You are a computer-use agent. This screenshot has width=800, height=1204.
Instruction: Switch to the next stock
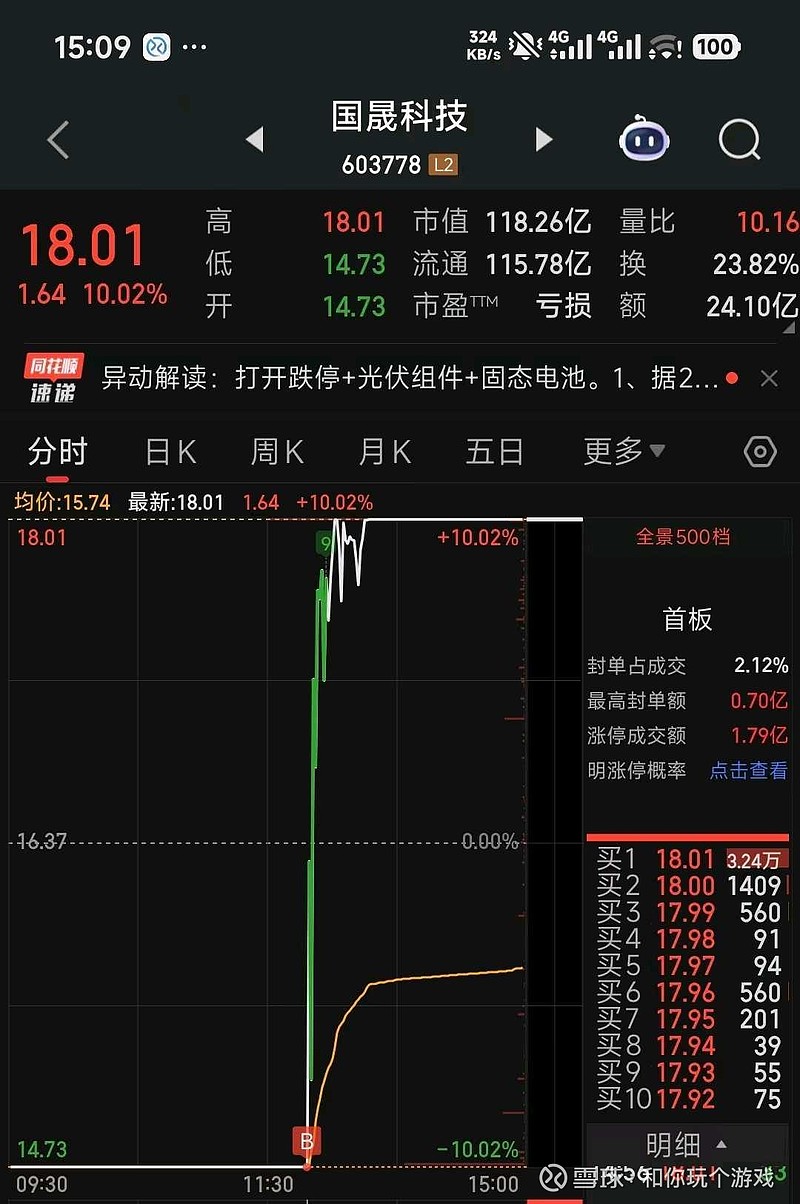pos(544,140)
